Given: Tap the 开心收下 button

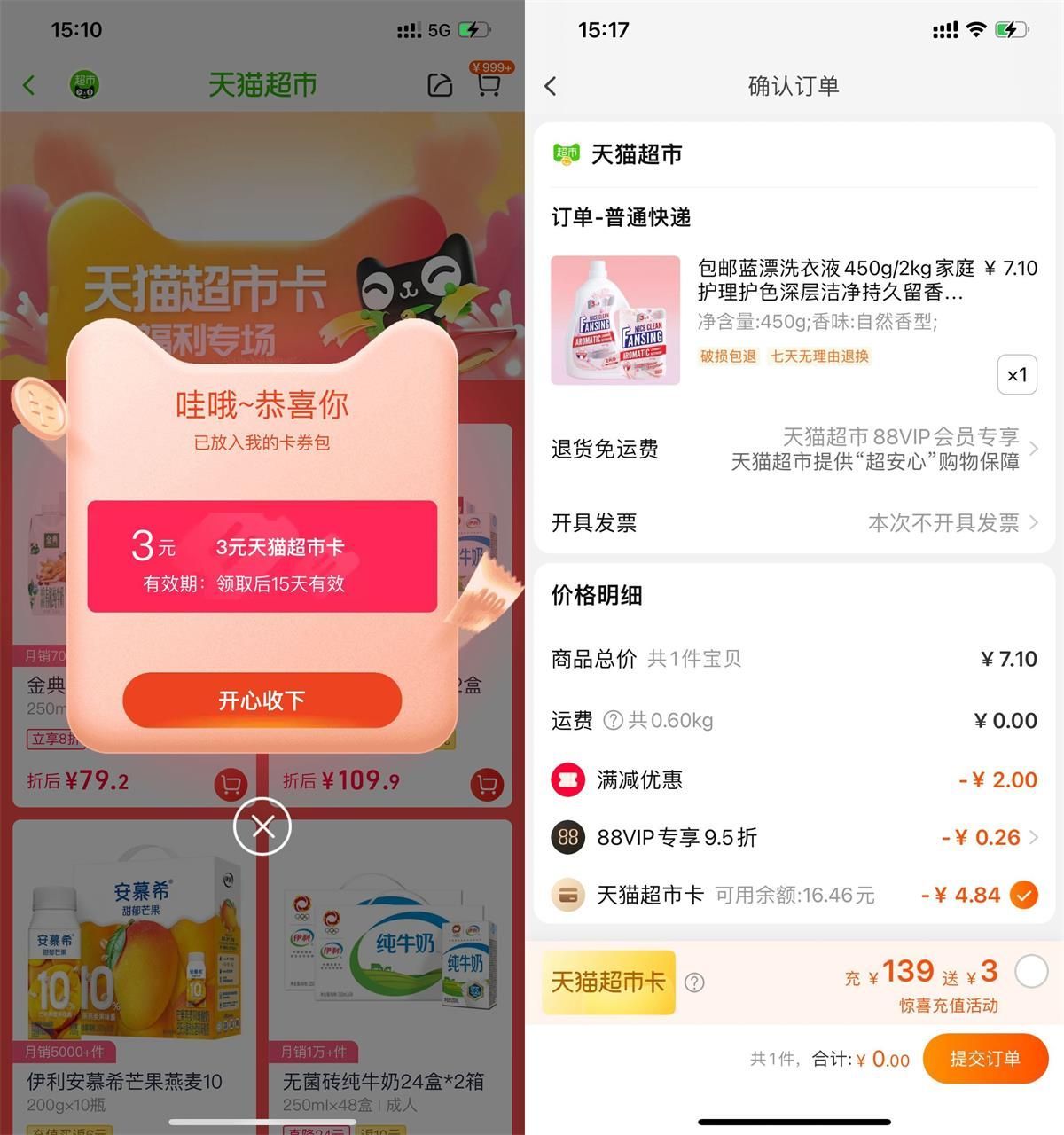Looking at the screenshot, I should [262, 701].
